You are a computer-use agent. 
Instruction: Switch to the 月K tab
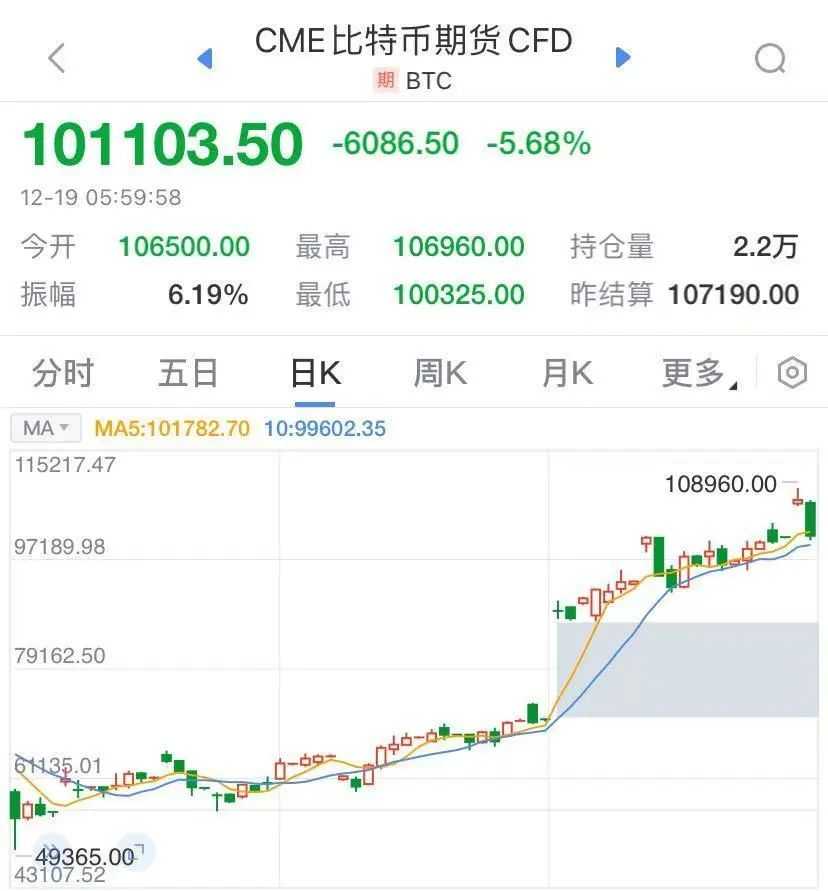[567, 373]
